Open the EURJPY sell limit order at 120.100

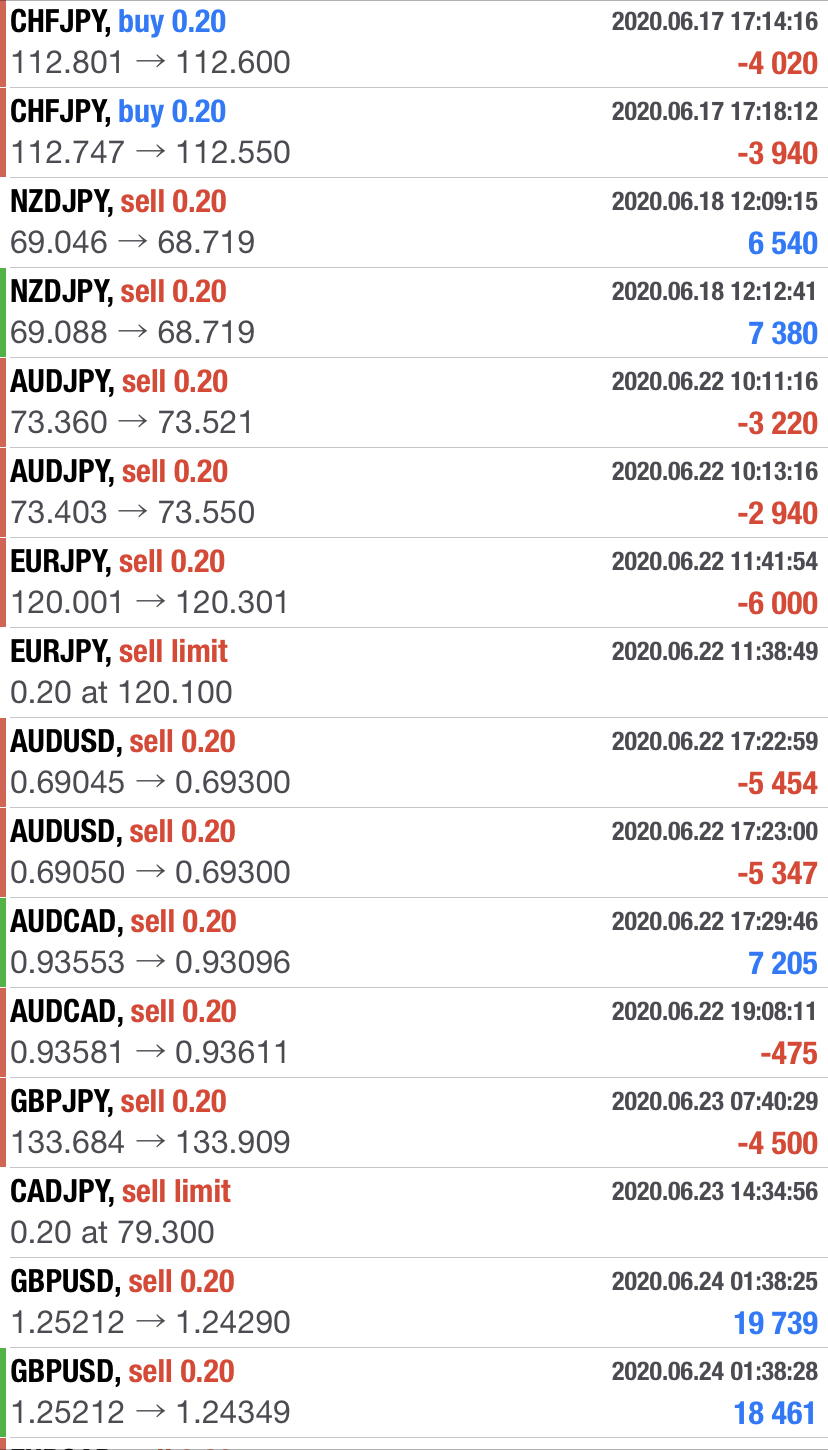click(414, 673)
